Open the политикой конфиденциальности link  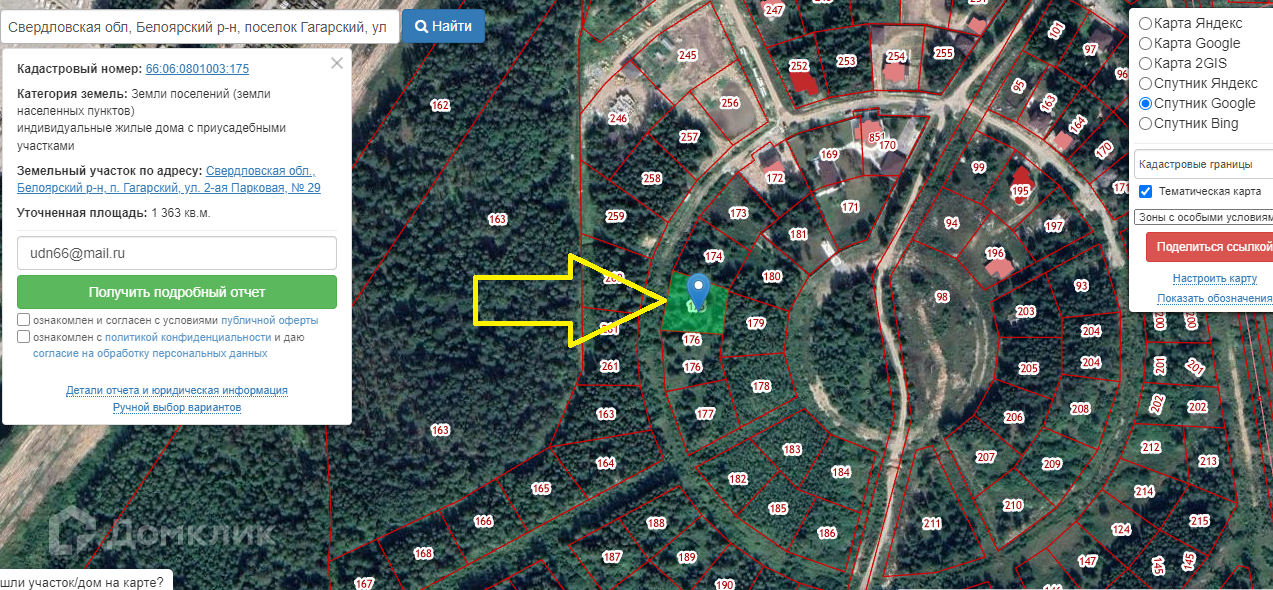(x=188, y=337)
